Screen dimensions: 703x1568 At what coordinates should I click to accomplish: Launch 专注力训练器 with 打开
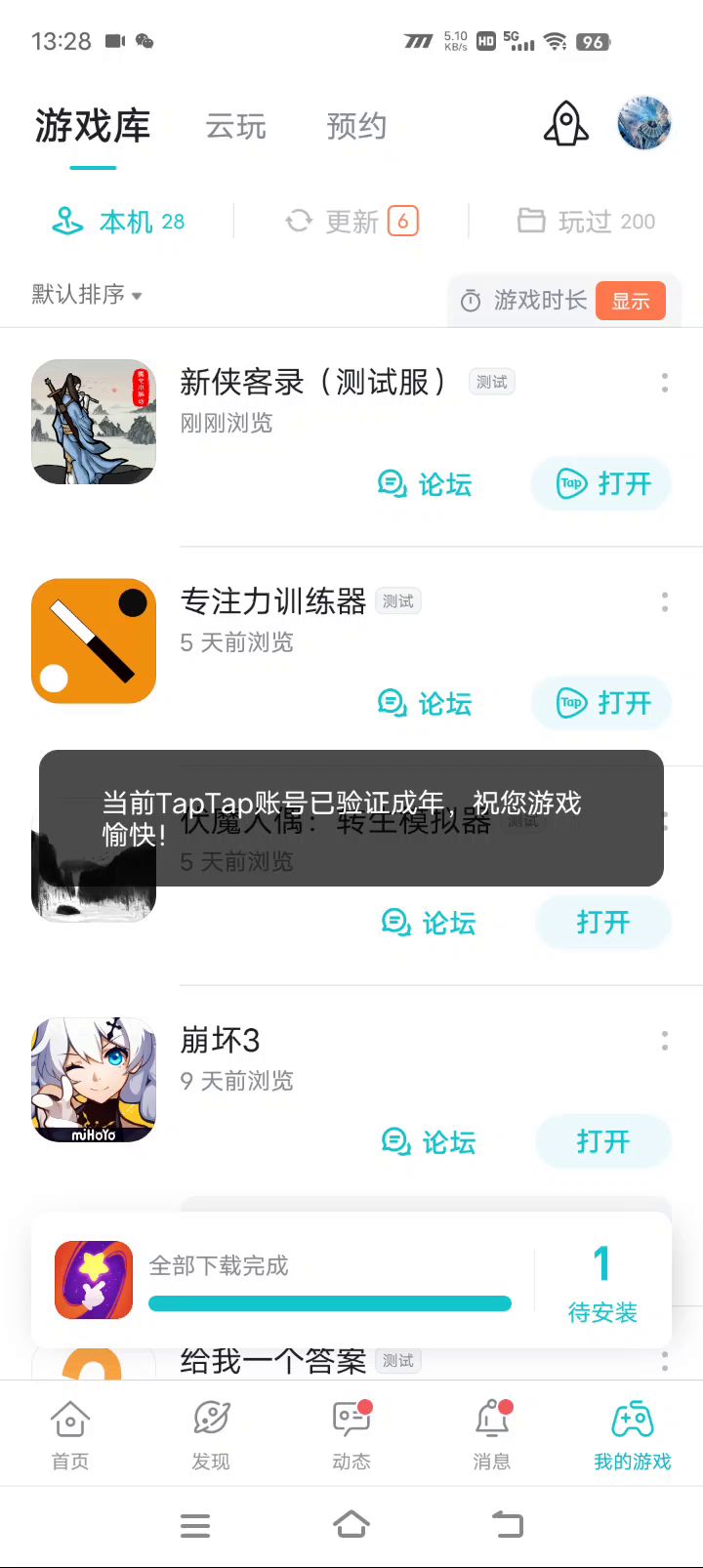point(601,703)
